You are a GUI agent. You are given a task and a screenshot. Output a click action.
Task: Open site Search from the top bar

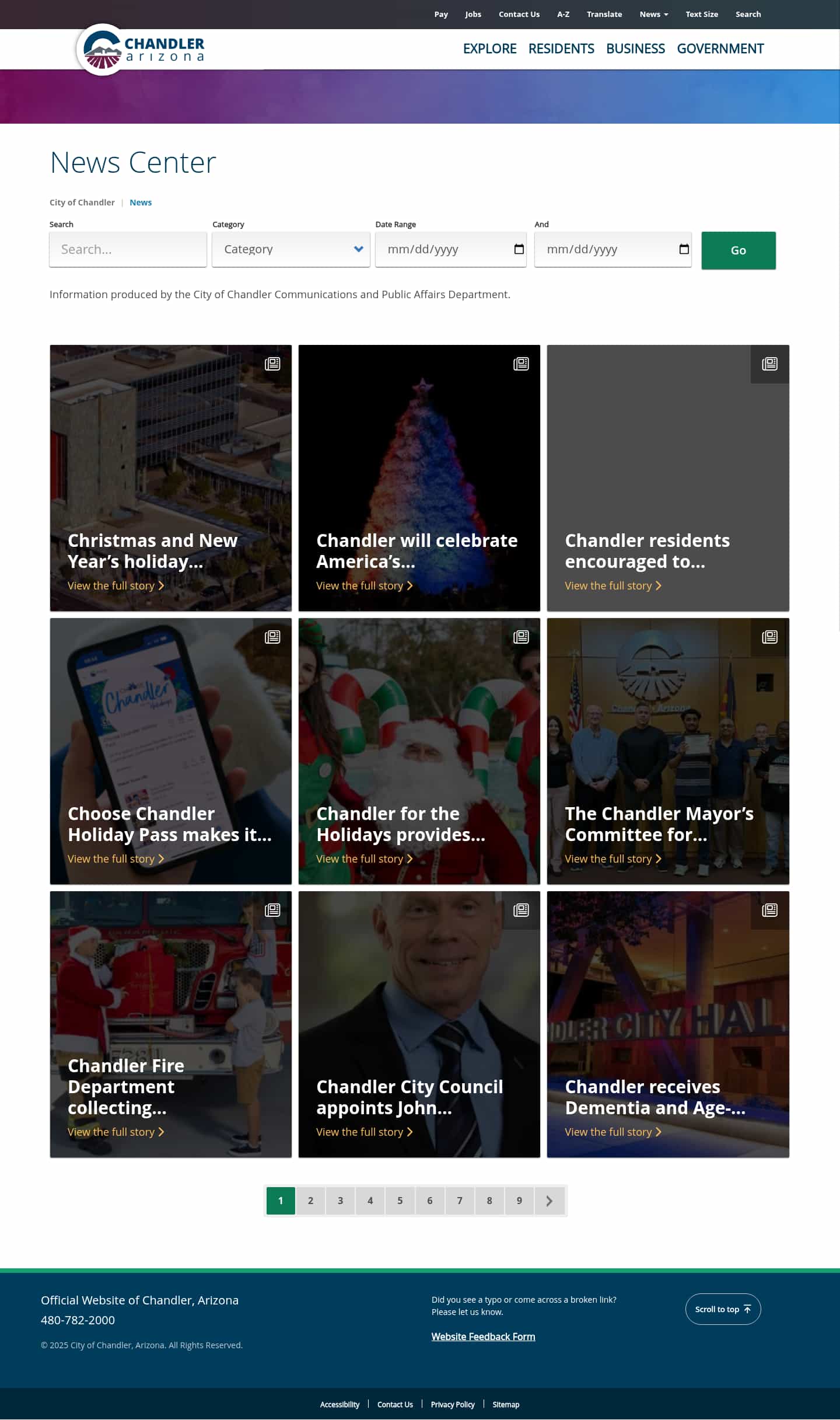(x=748, y=14)
